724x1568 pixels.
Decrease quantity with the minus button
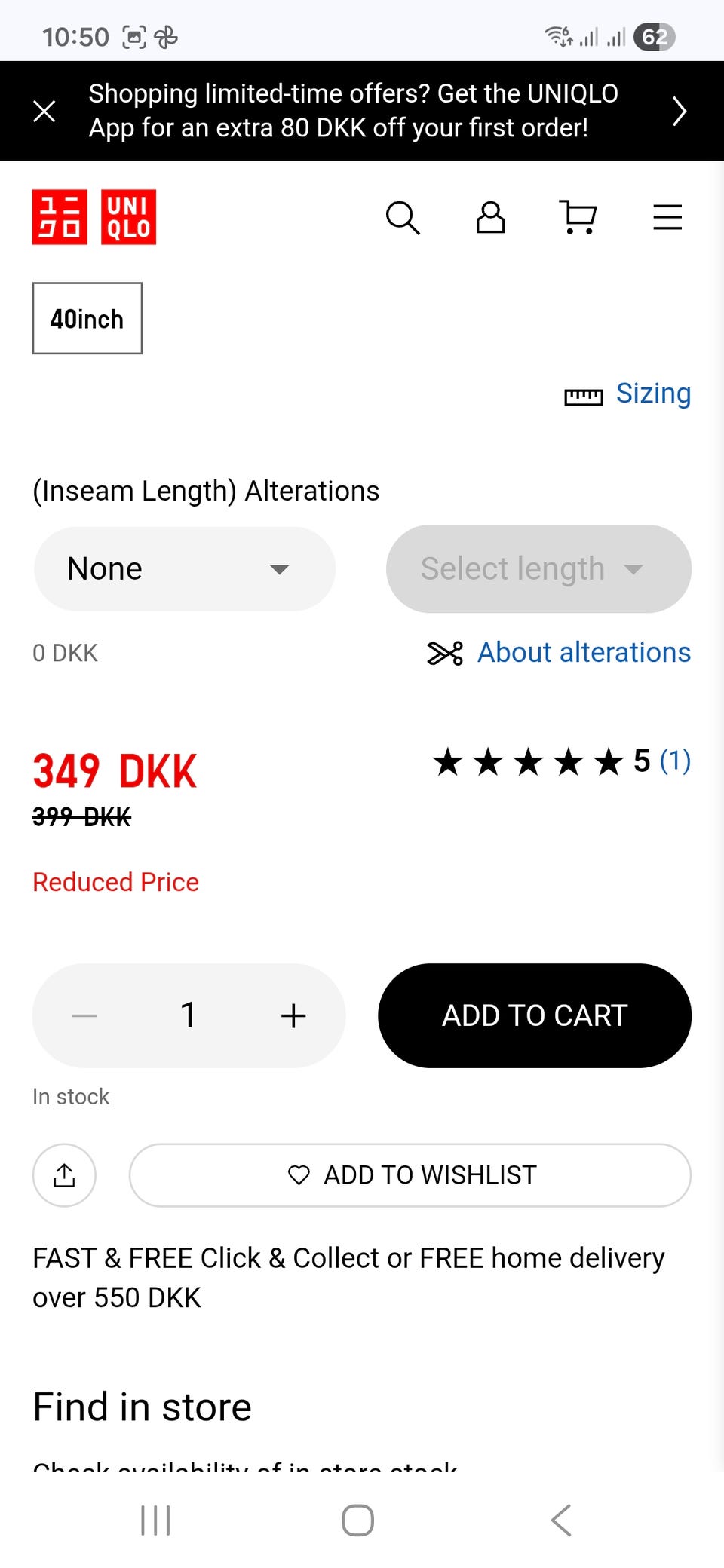click(84, 1015)
